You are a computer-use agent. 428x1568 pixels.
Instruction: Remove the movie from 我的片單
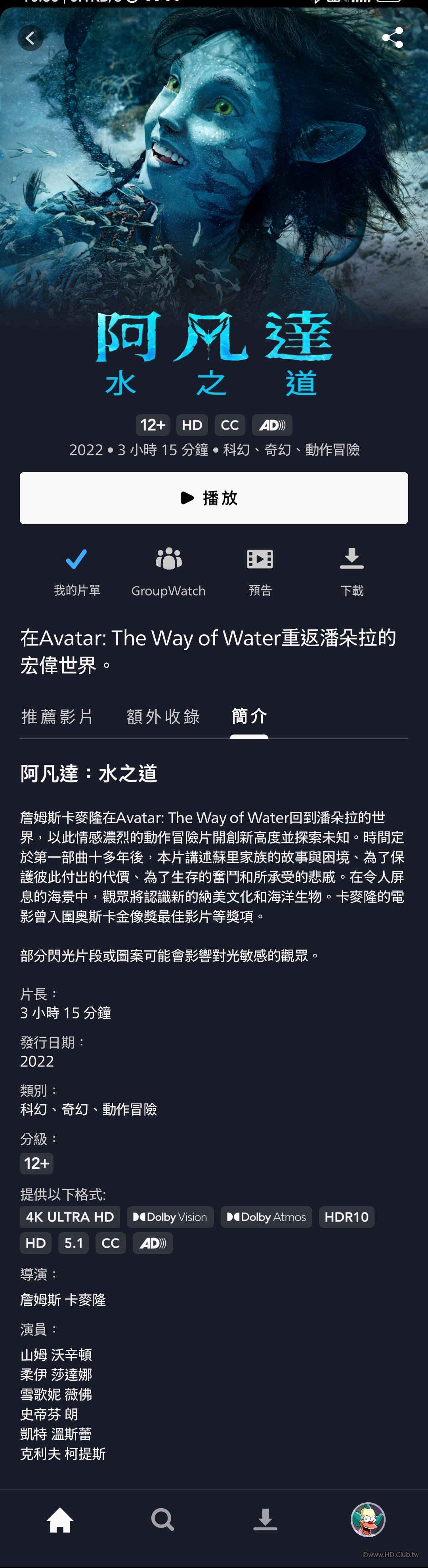point(77,571)
